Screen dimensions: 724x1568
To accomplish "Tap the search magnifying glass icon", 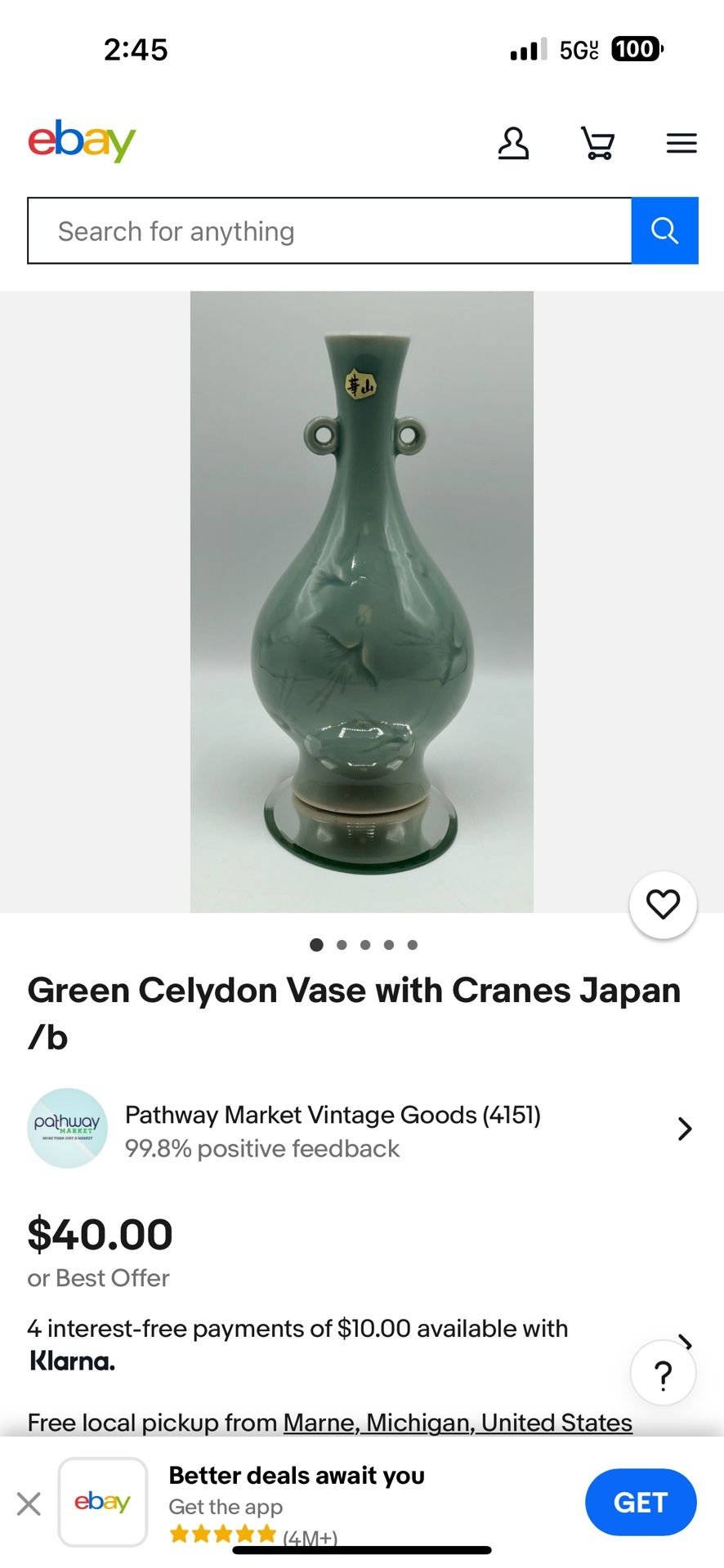I will coord(664,230).
